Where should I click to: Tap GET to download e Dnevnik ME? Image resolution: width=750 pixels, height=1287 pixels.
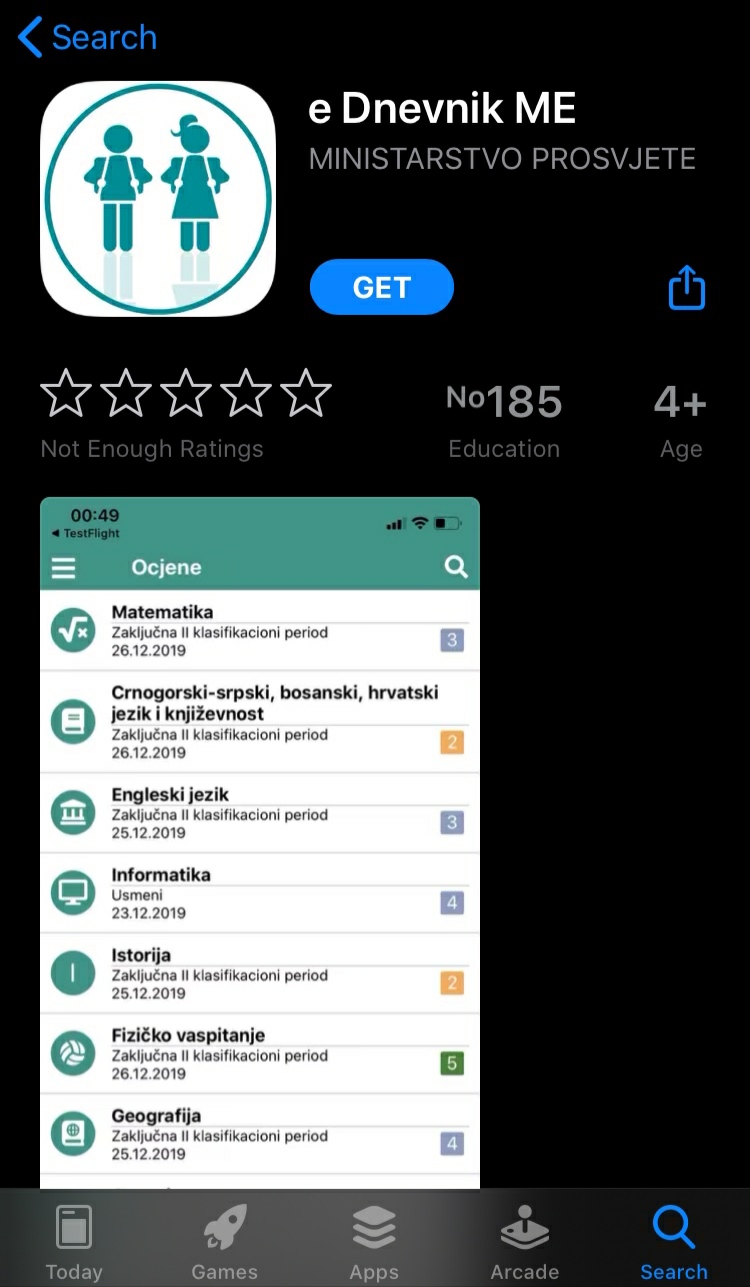point(382,288)
